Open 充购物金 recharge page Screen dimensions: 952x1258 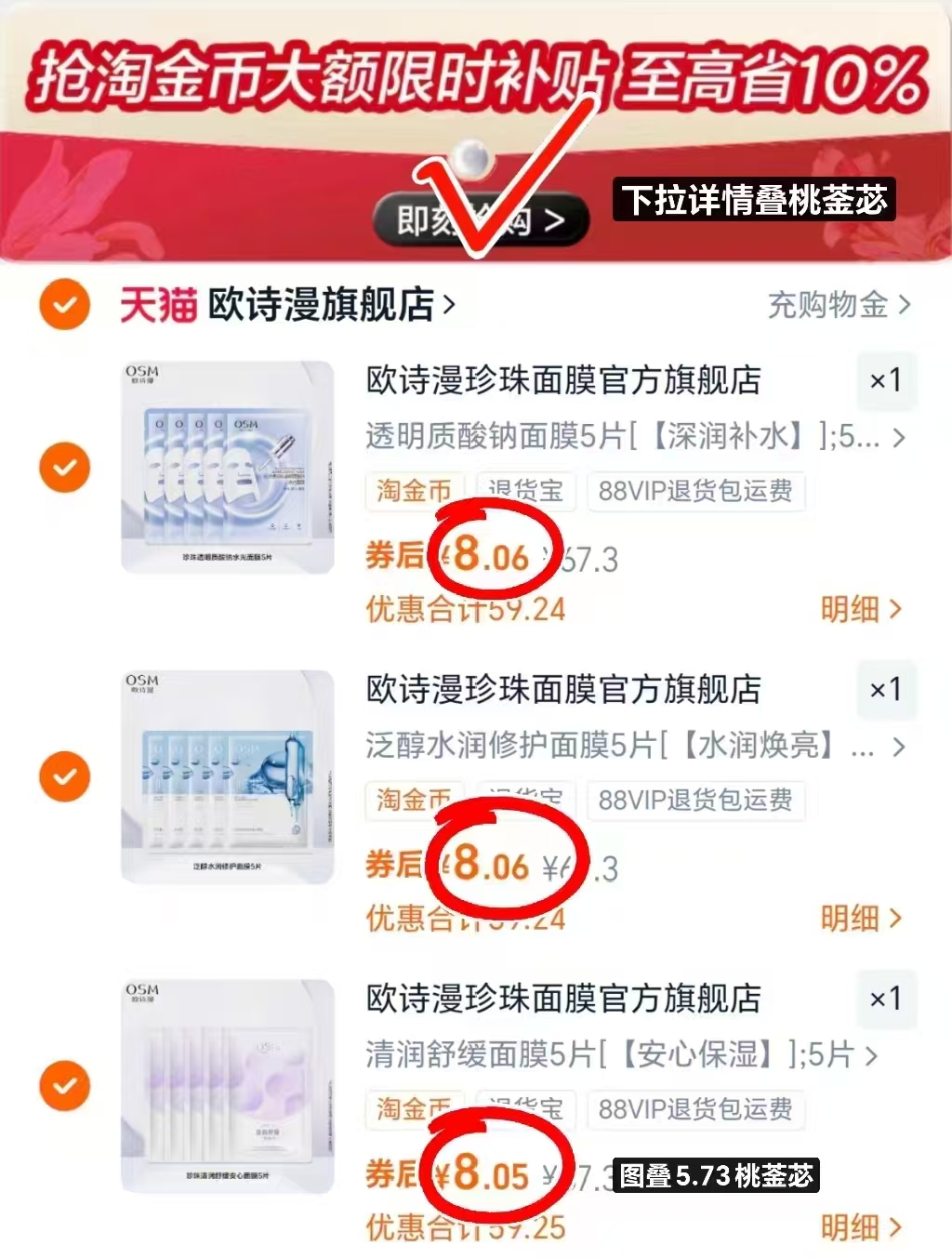click(826, 303)
